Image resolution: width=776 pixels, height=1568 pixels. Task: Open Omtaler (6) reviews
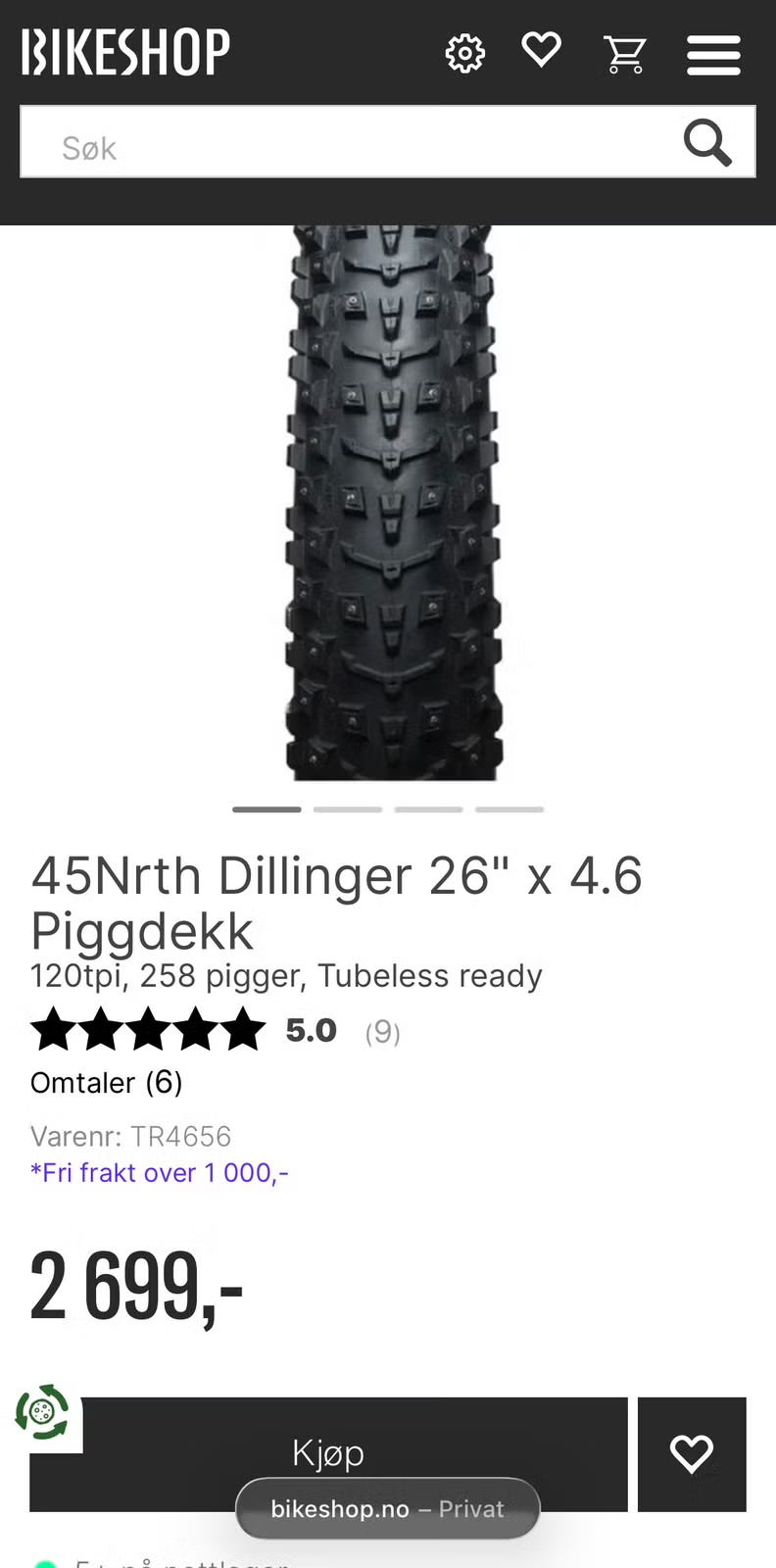click(x=107, y=1083)
